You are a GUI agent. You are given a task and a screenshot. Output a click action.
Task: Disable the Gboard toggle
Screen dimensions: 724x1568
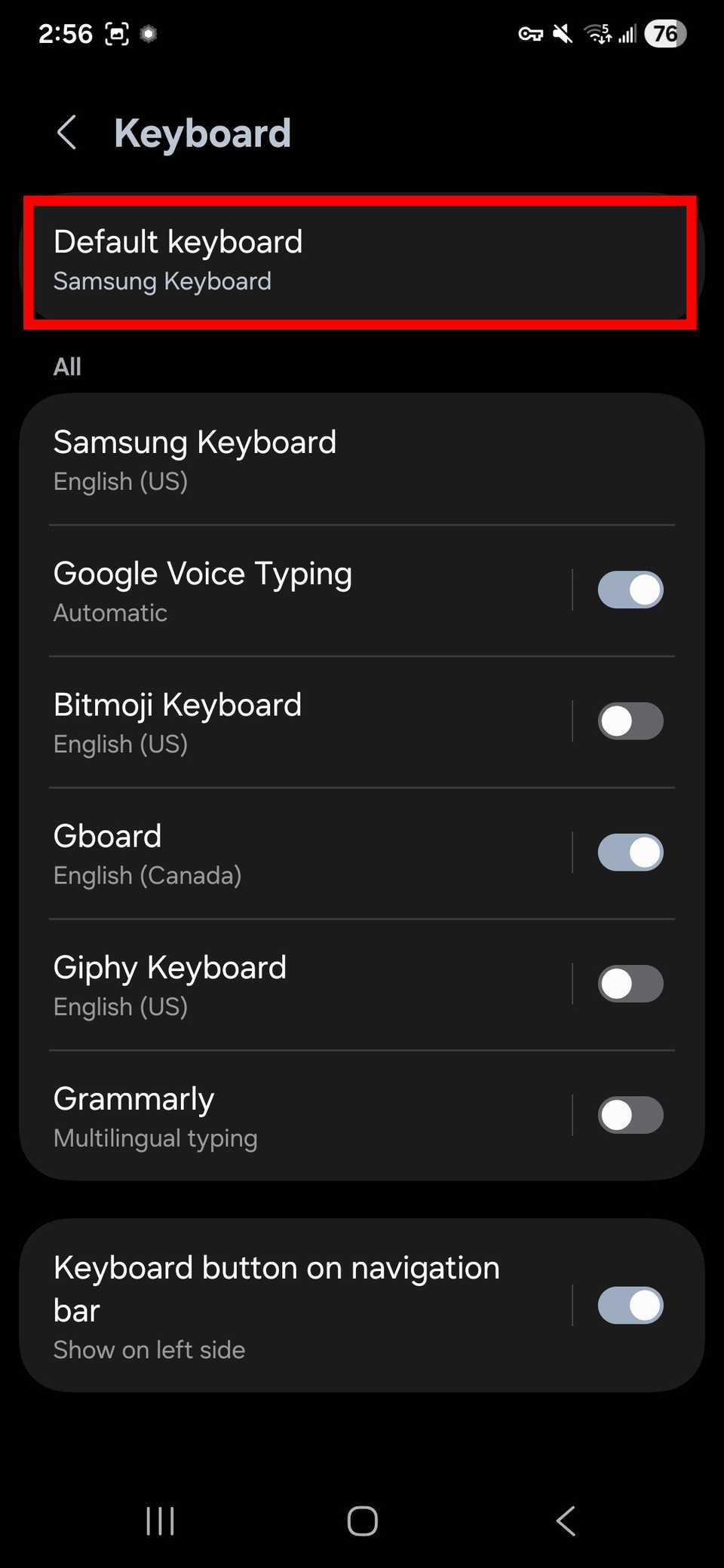point(630,852)
